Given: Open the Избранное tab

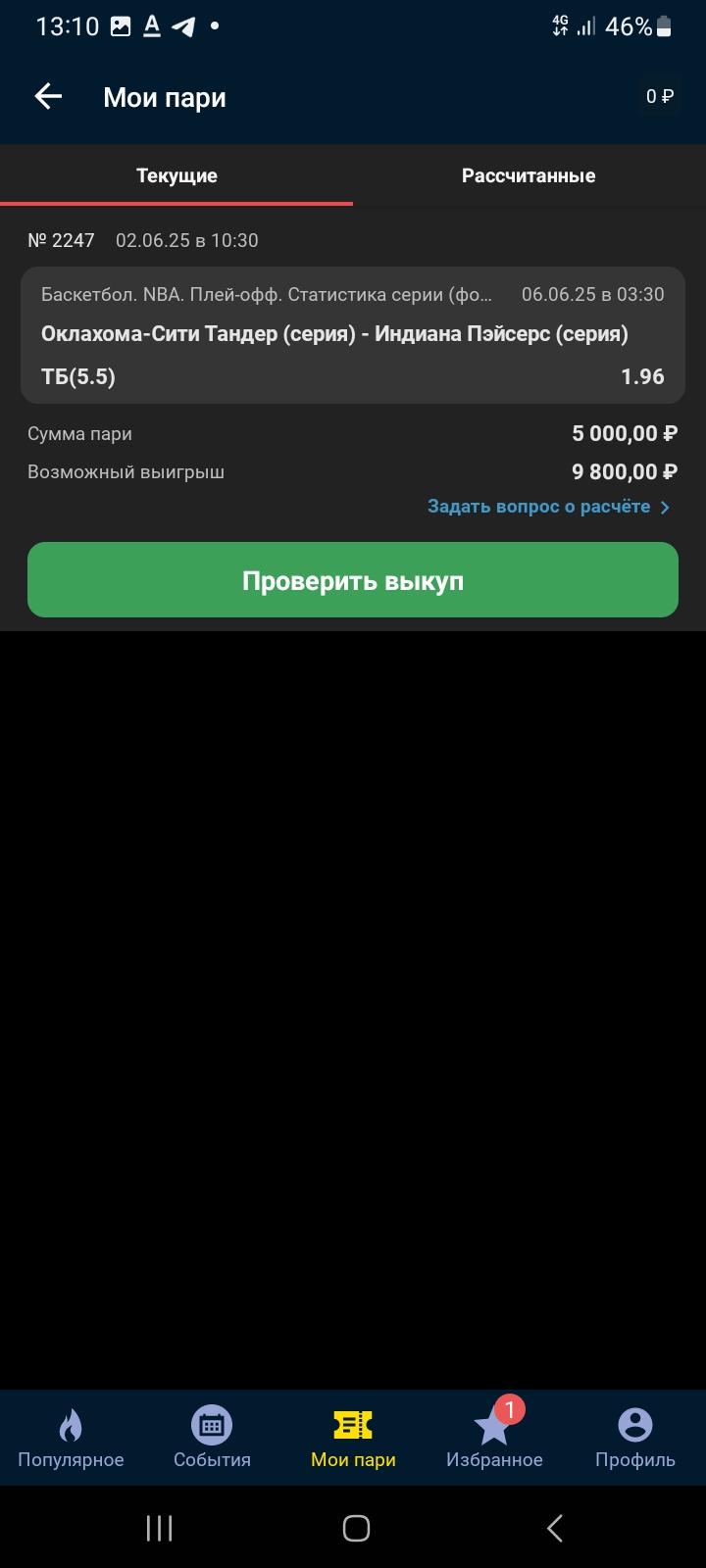Looking at the screenshot, I should [494, 1438].
